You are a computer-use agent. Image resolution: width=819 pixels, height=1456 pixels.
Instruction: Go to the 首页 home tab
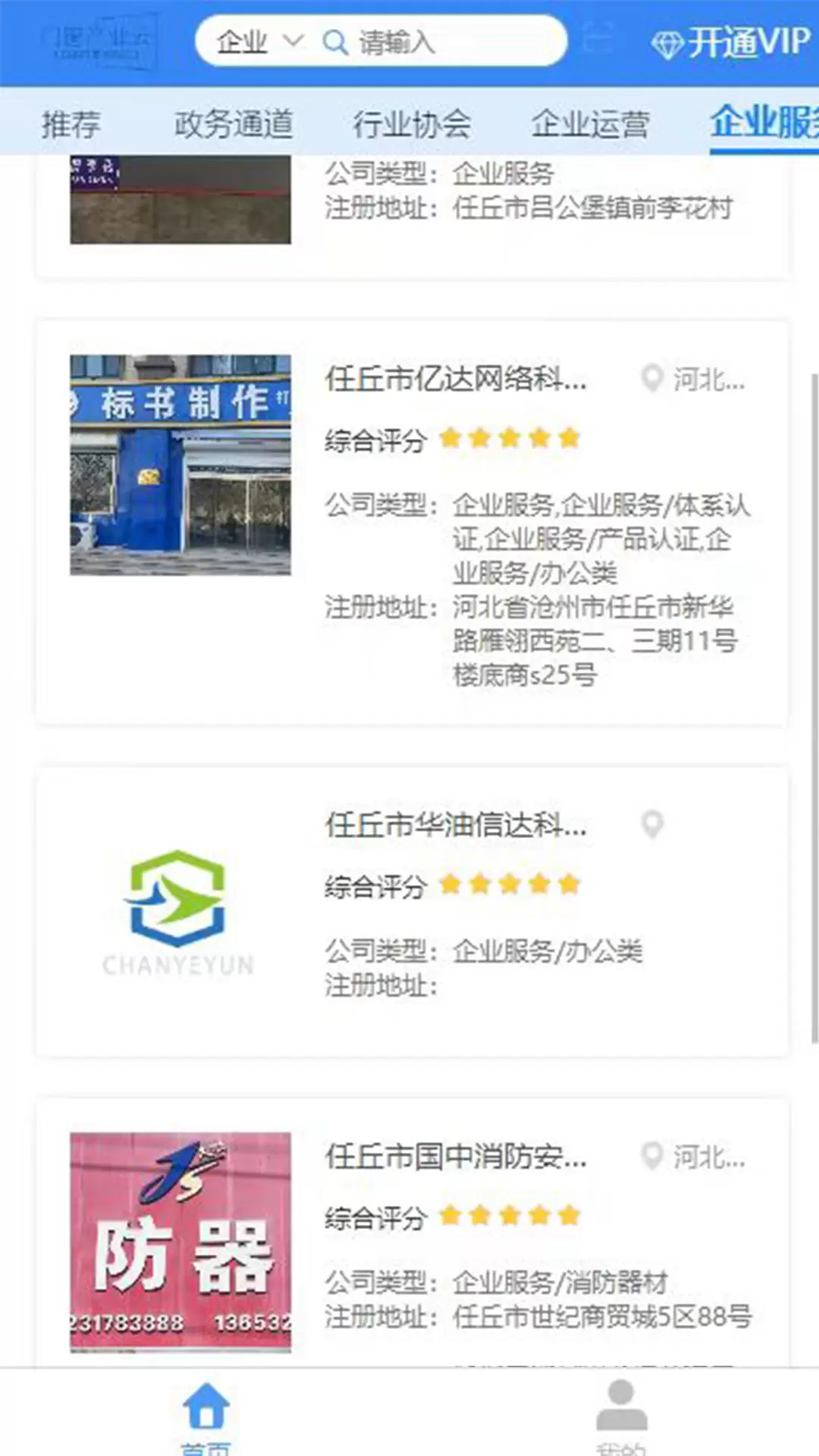click(x=206, y=1415)
